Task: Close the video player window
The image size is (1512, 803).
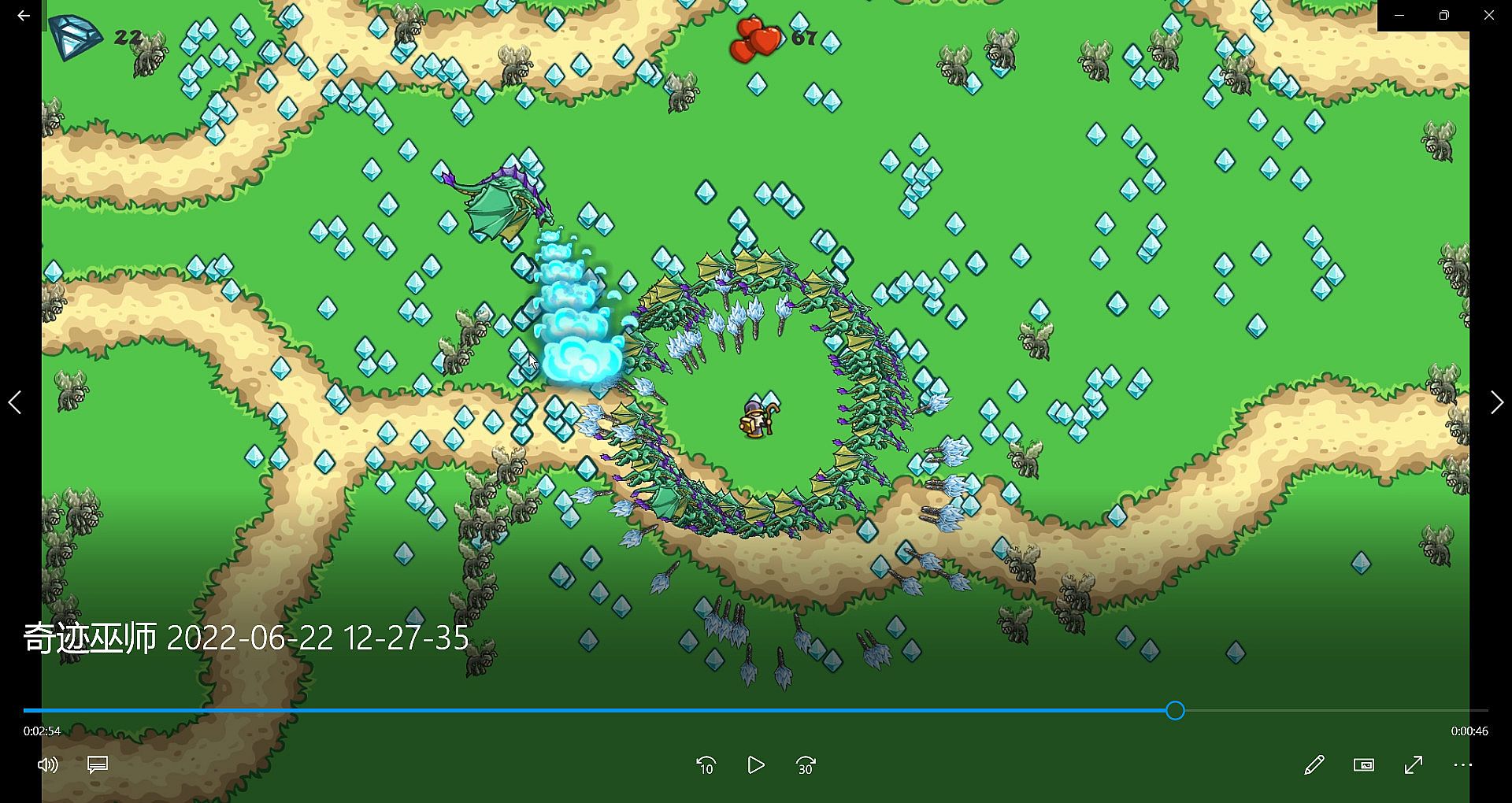Action: [x=1488, y=16]
